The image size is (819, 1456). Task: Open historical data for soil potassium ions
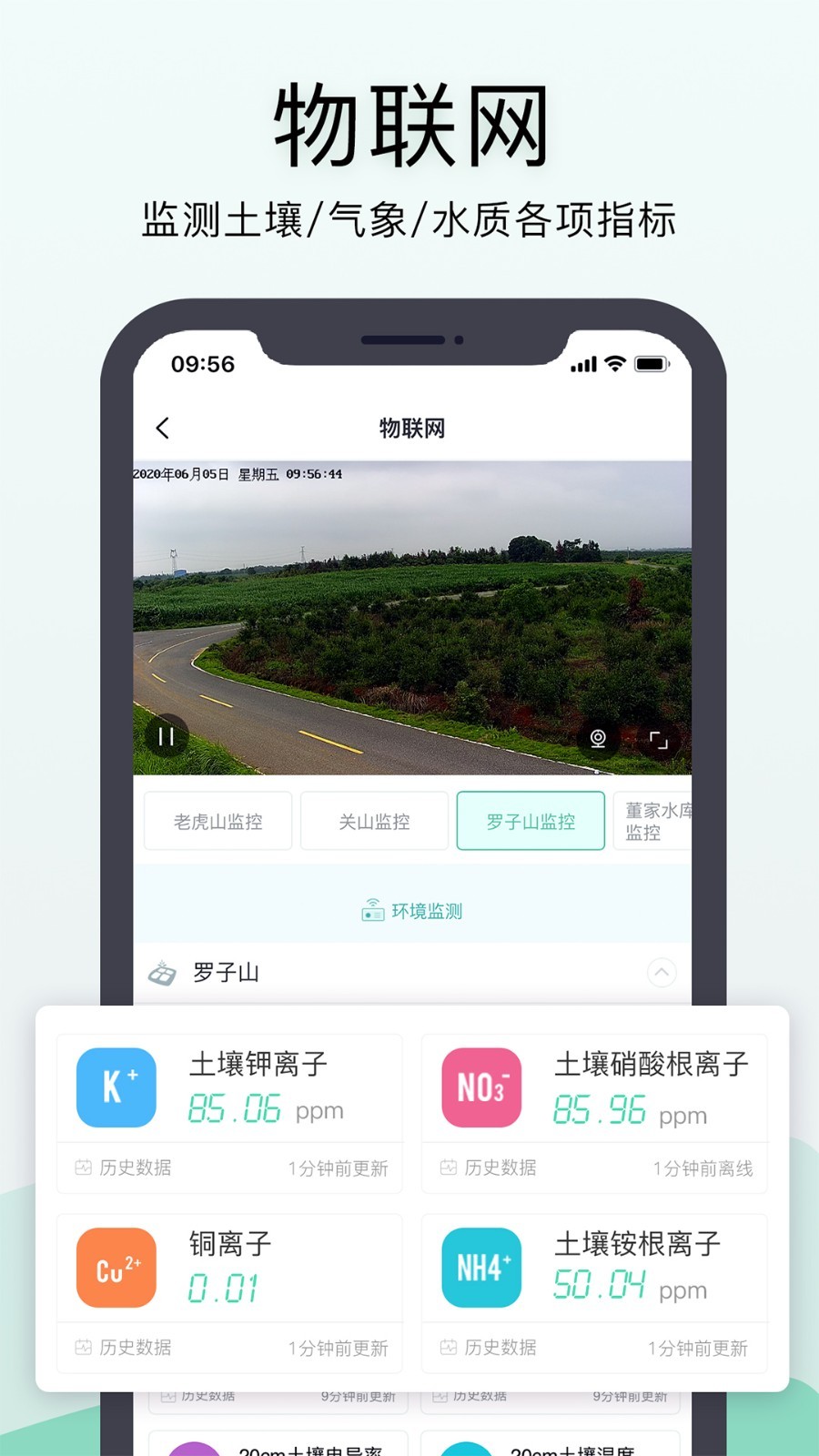tap(123, 1168)
